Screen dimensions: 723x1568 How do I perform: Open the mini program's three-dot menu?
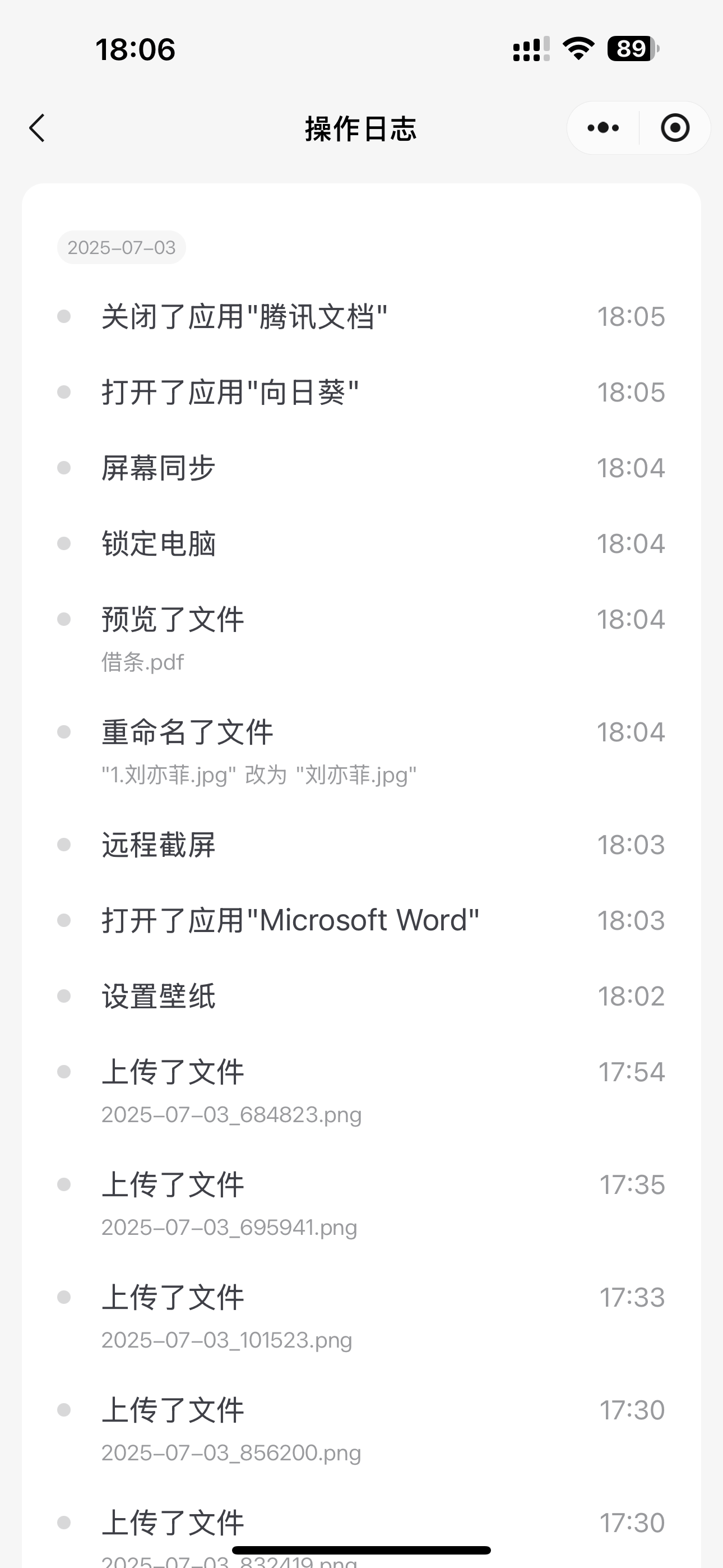pos(603,128)
